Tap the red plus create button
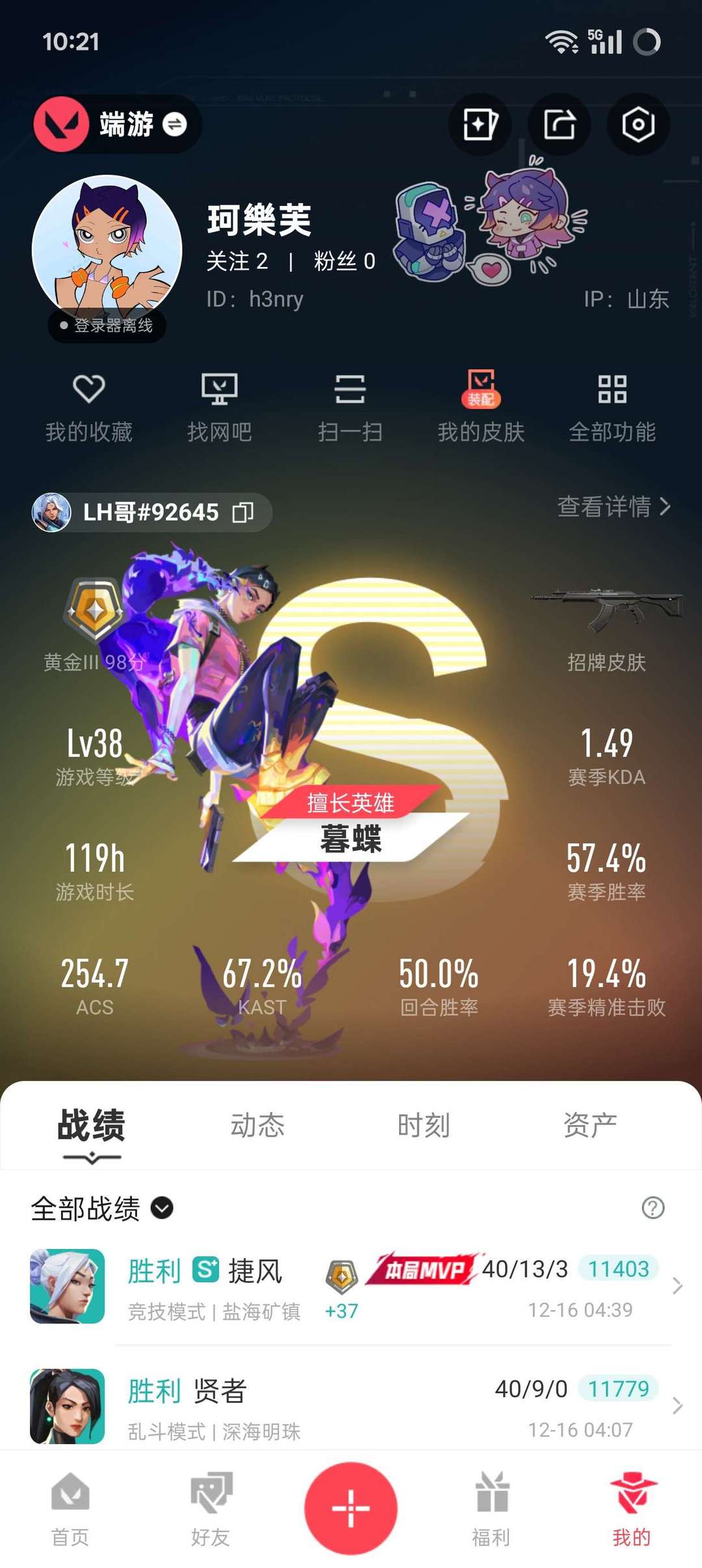Image resolution: width=702 pixels, height=1568 pixels. (x=351, y=1508)
